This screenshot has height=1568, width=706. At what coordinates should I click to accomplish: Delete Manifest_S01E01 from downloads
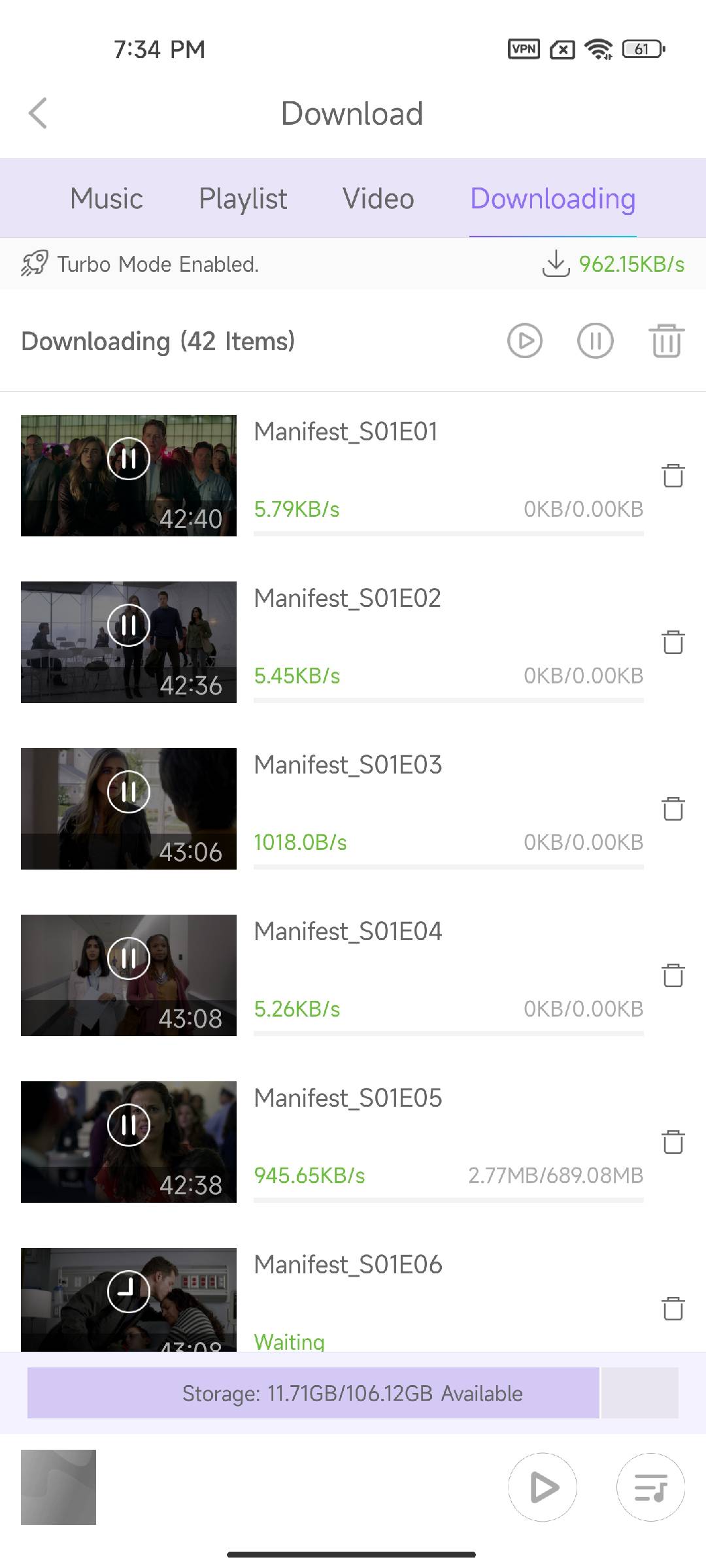point(673,476)
